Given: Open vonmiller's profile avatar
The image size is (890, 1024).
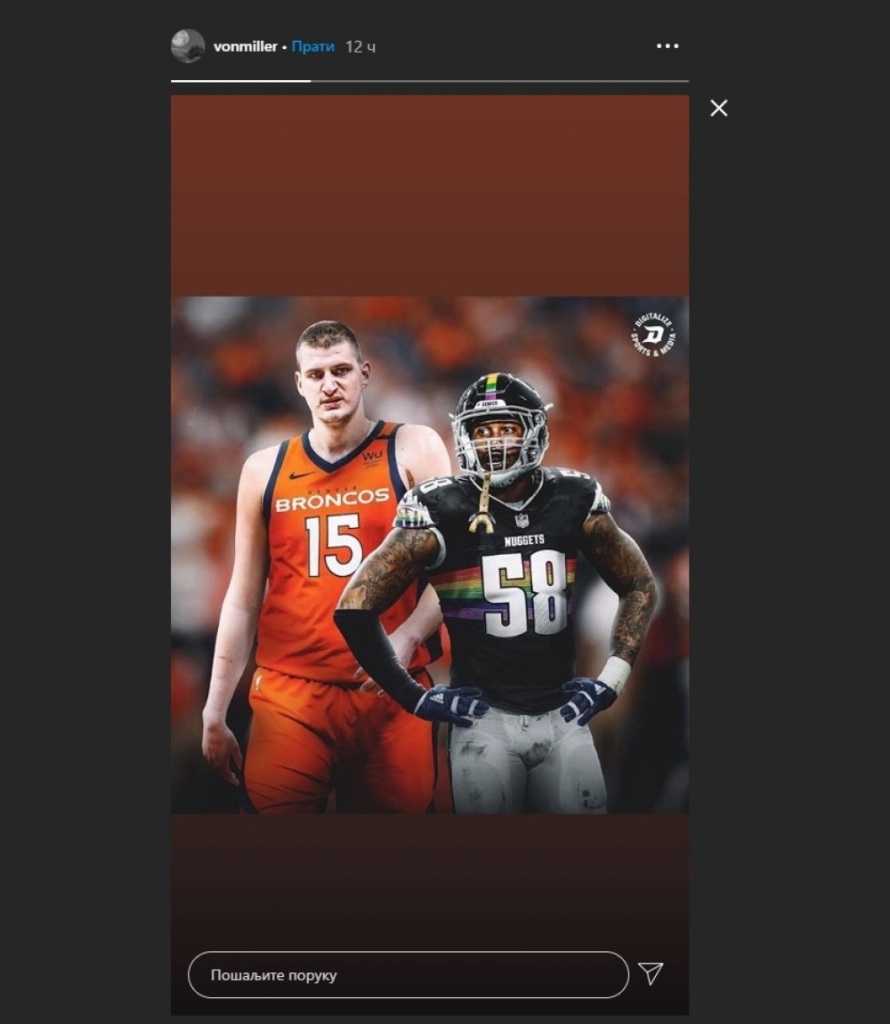Looking at the screenshot, I should pyautogui.click(x=188, y=46).
